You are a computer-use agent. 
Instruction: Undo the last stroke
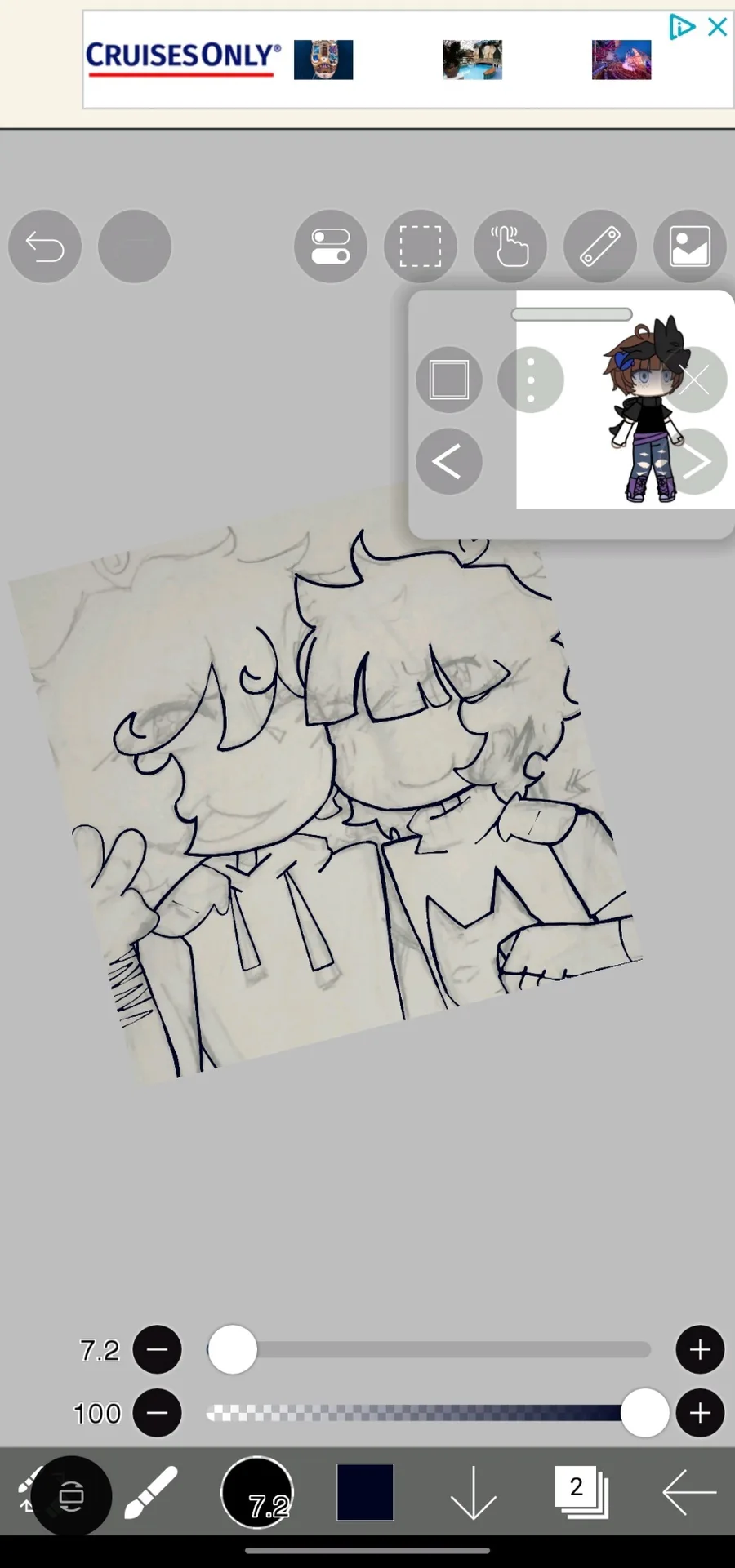click(45, 247)
